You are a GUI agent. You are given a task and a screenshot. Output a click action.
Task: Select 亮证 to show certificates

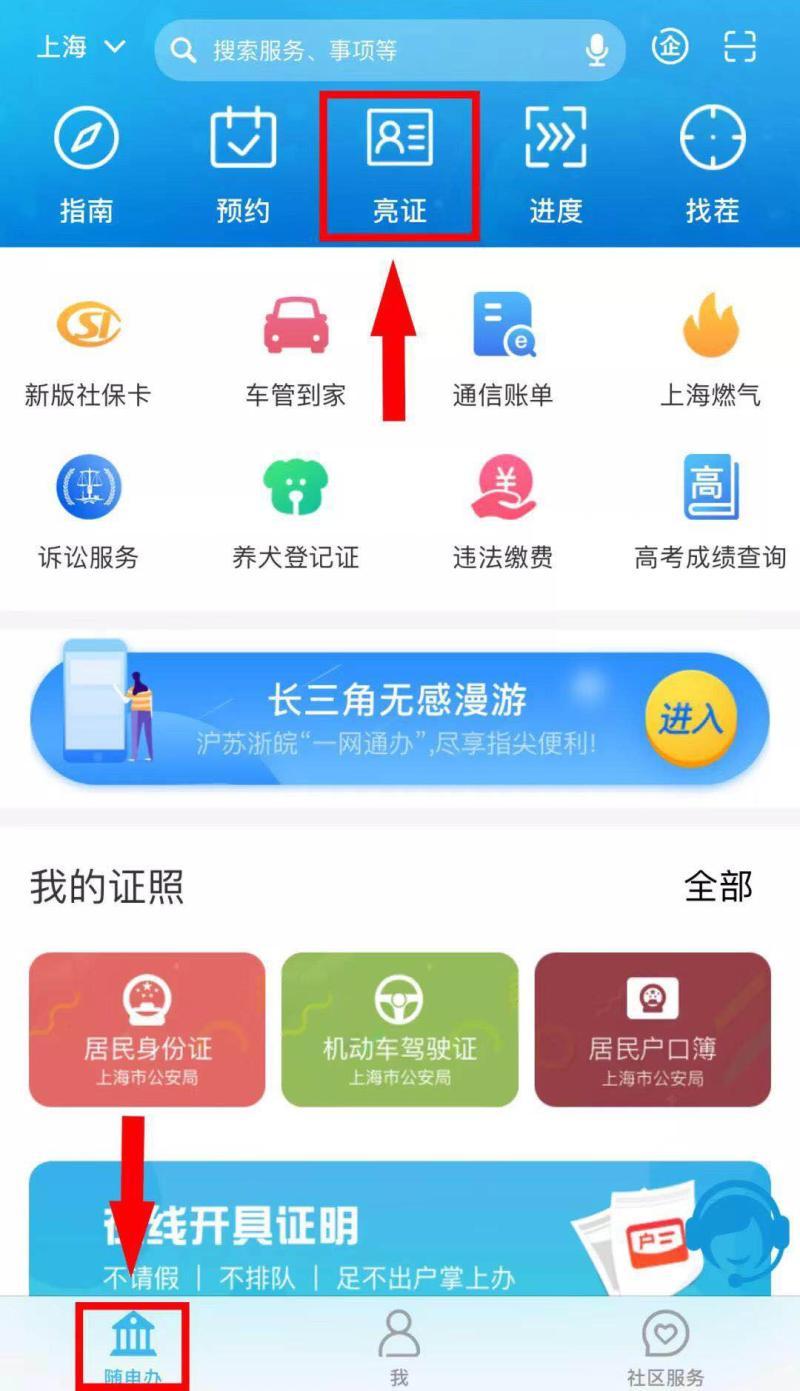400,165
